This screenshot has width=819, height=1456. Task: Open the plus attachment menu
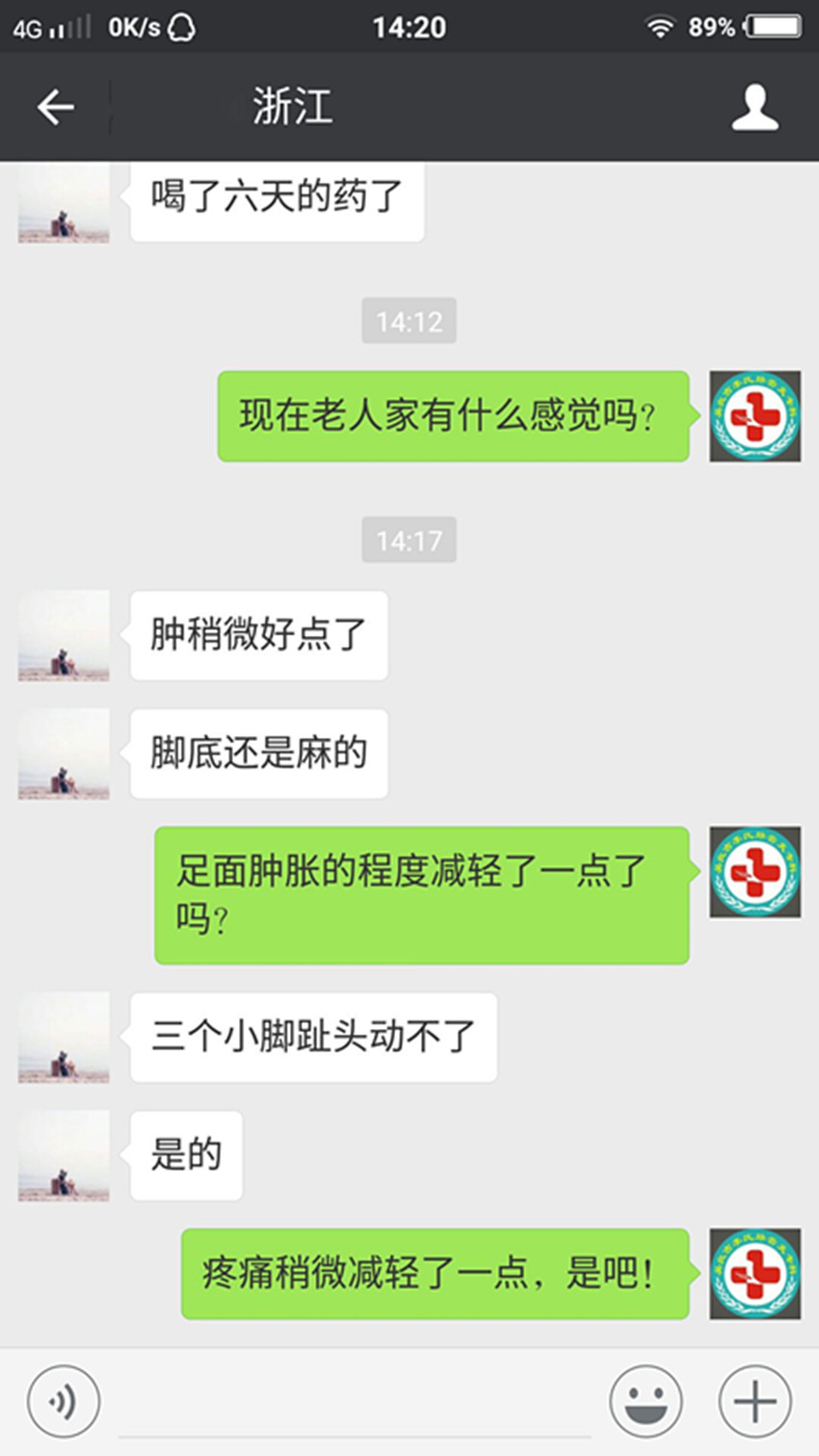[x=755, y=1401]
